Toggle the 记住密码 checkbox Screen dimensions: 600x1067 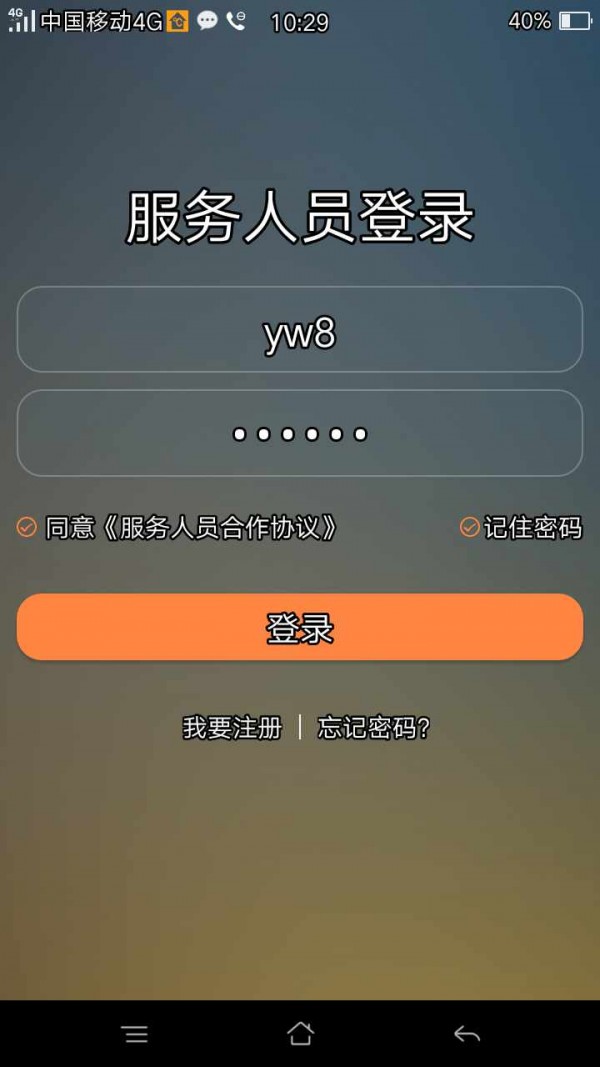[469, 527]
